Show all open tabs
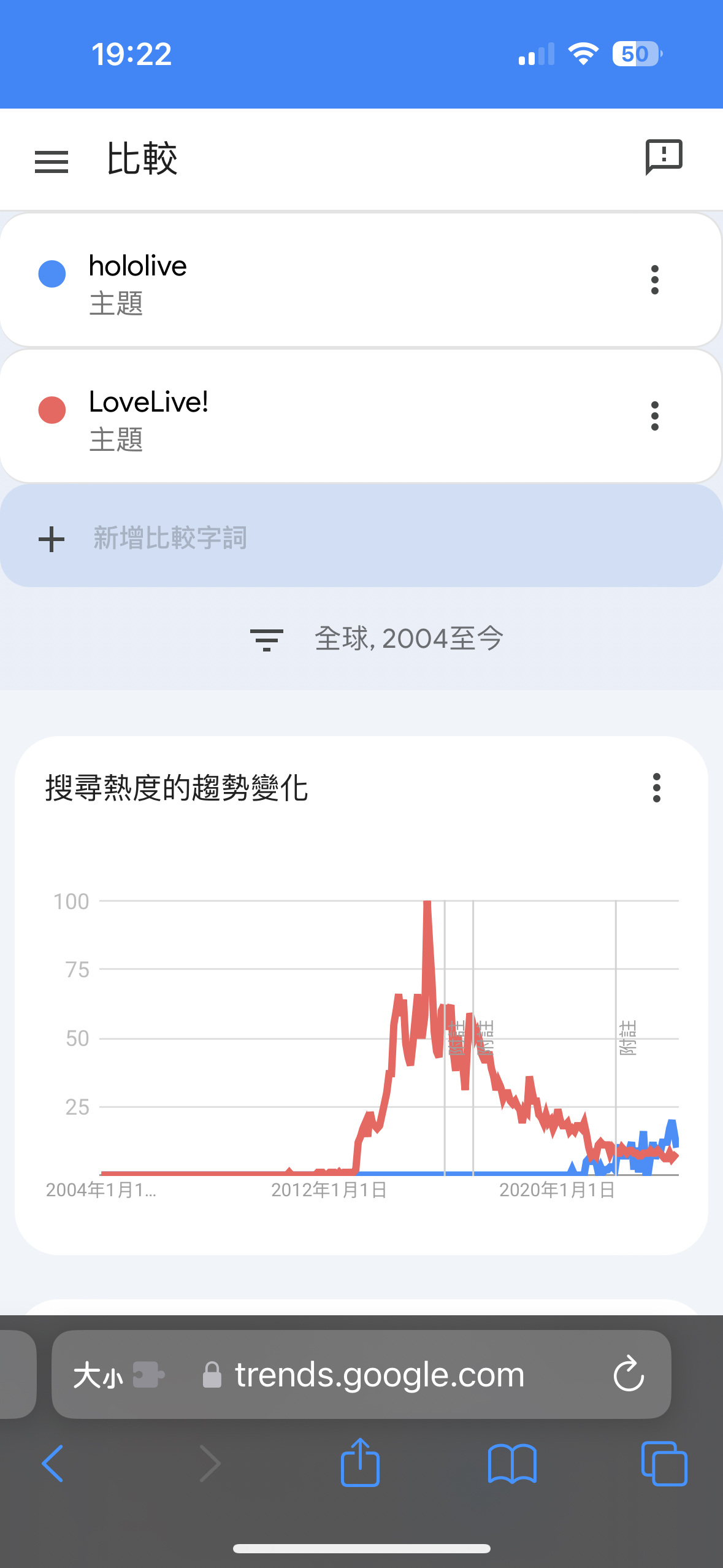Image resolution: width=723 pixels, height=1568 pixels. pyautogui.click(x=664, y=1464)
